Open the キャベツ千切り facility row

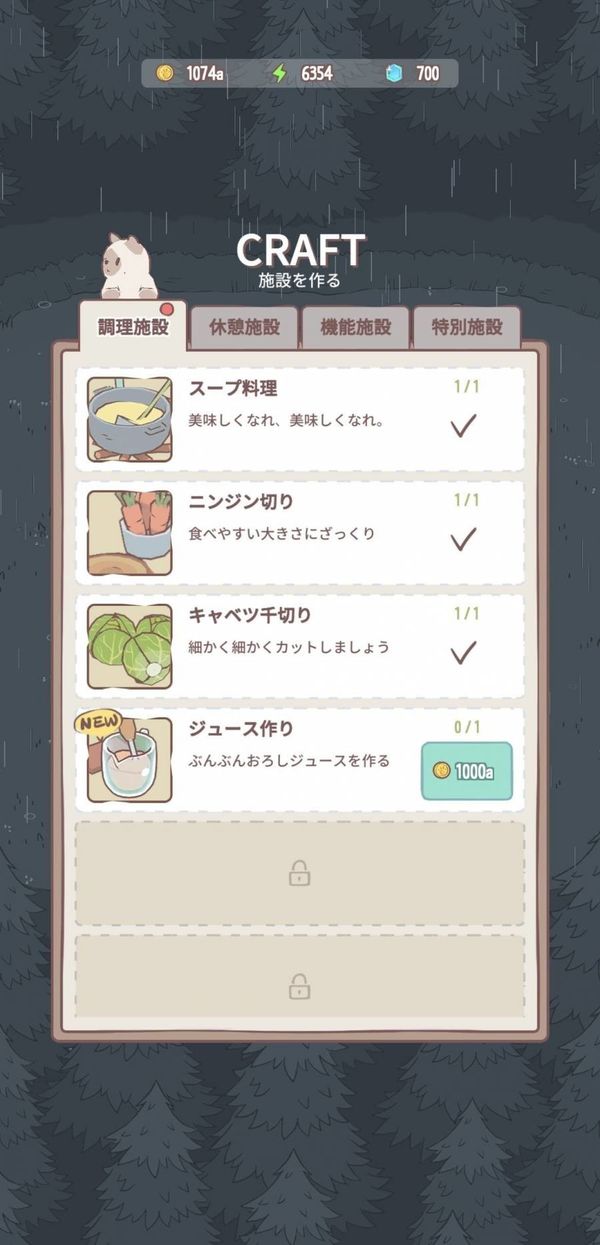[300, 647]
